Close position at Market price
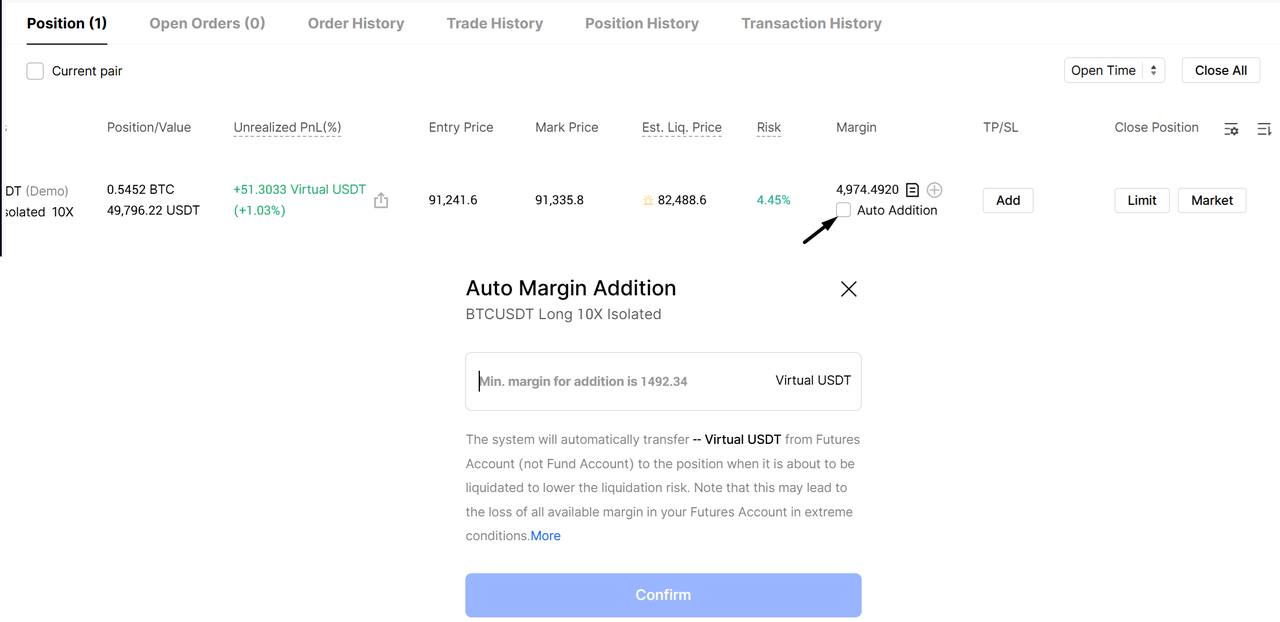This screenshot has height=622, width=1280. (1211, 200)
